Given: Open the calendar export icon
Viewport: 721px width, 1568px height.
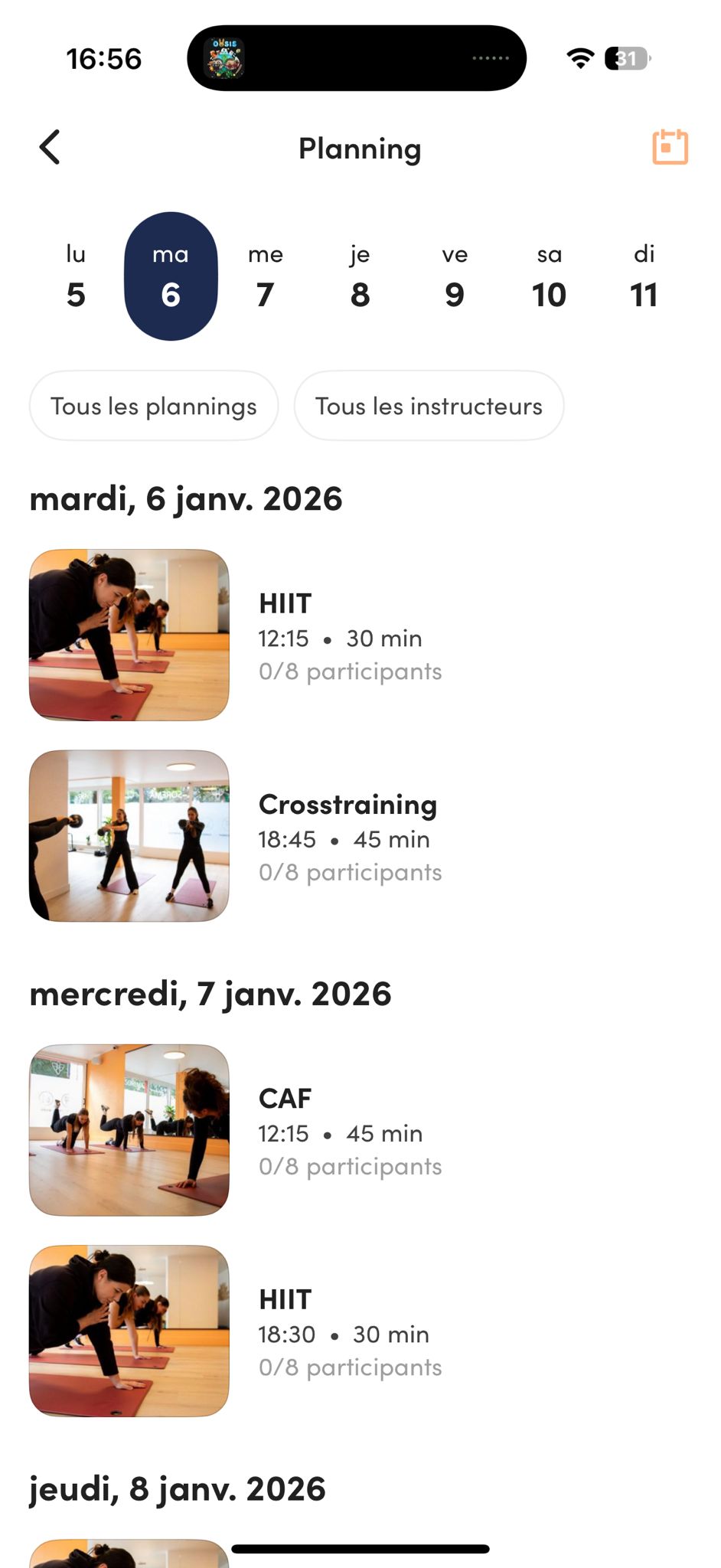Looking at the screenshot, I should tap(670, 147).
